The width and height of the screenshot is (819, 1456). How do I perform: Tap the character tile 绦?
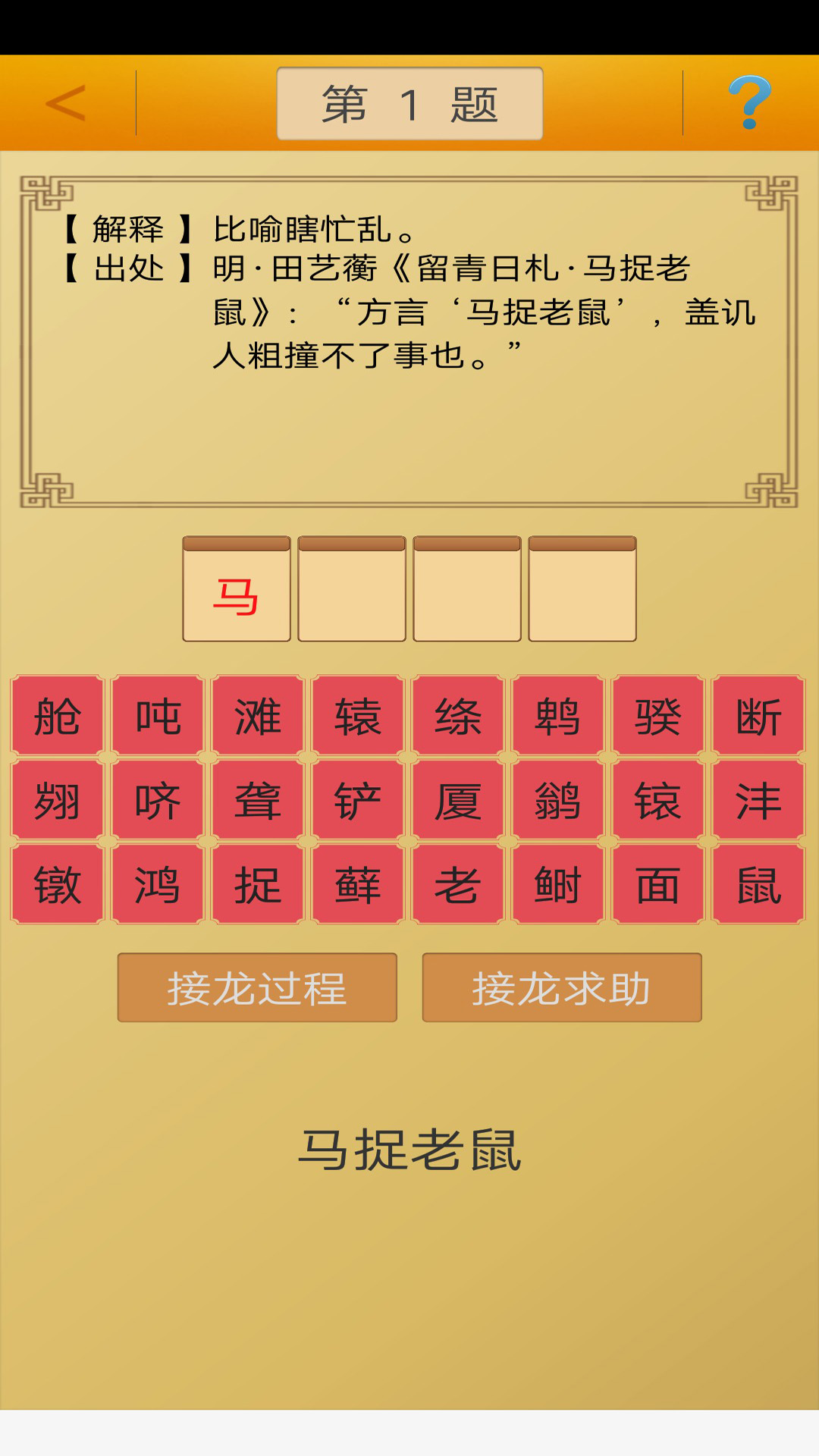click(x=457, y=716)
